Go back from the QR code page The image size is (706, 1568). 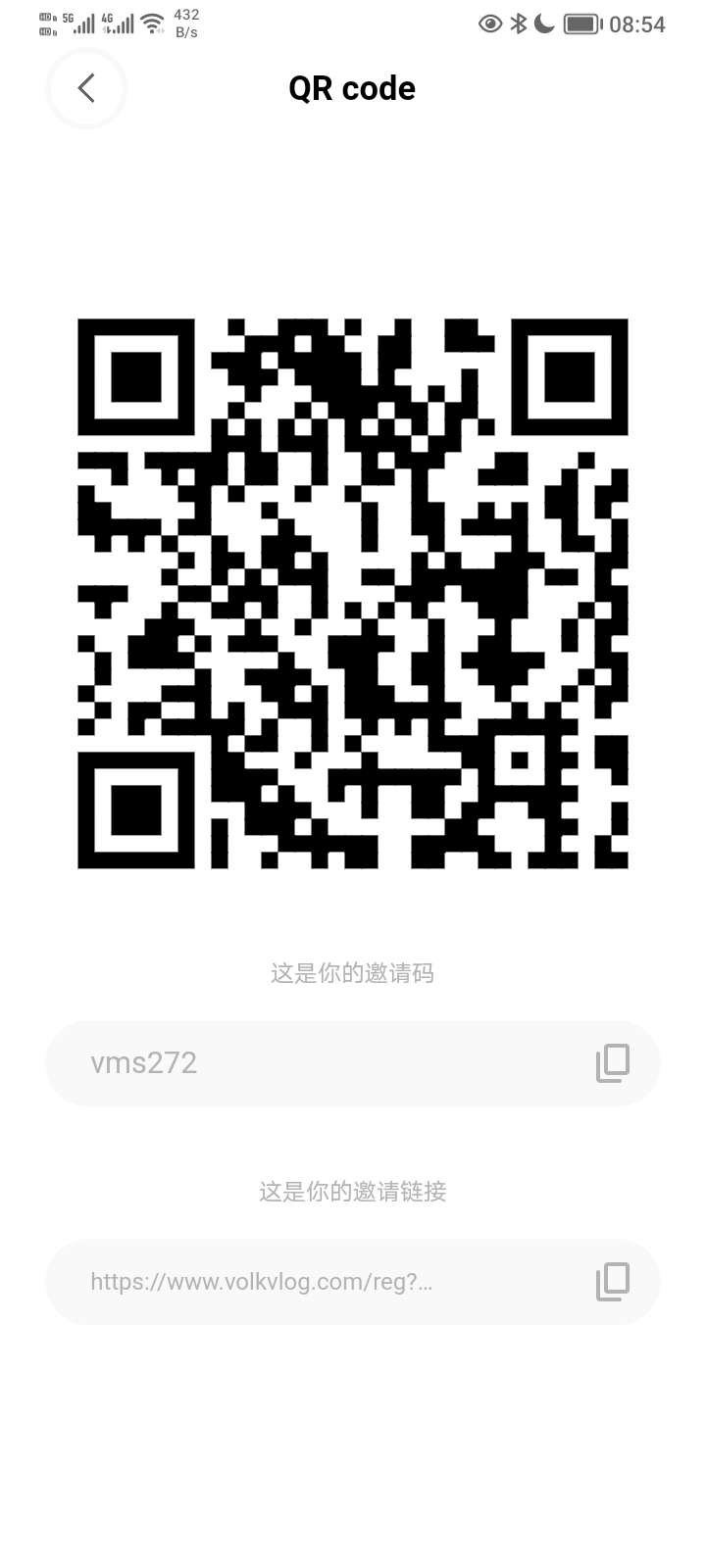tap(86, 88)
